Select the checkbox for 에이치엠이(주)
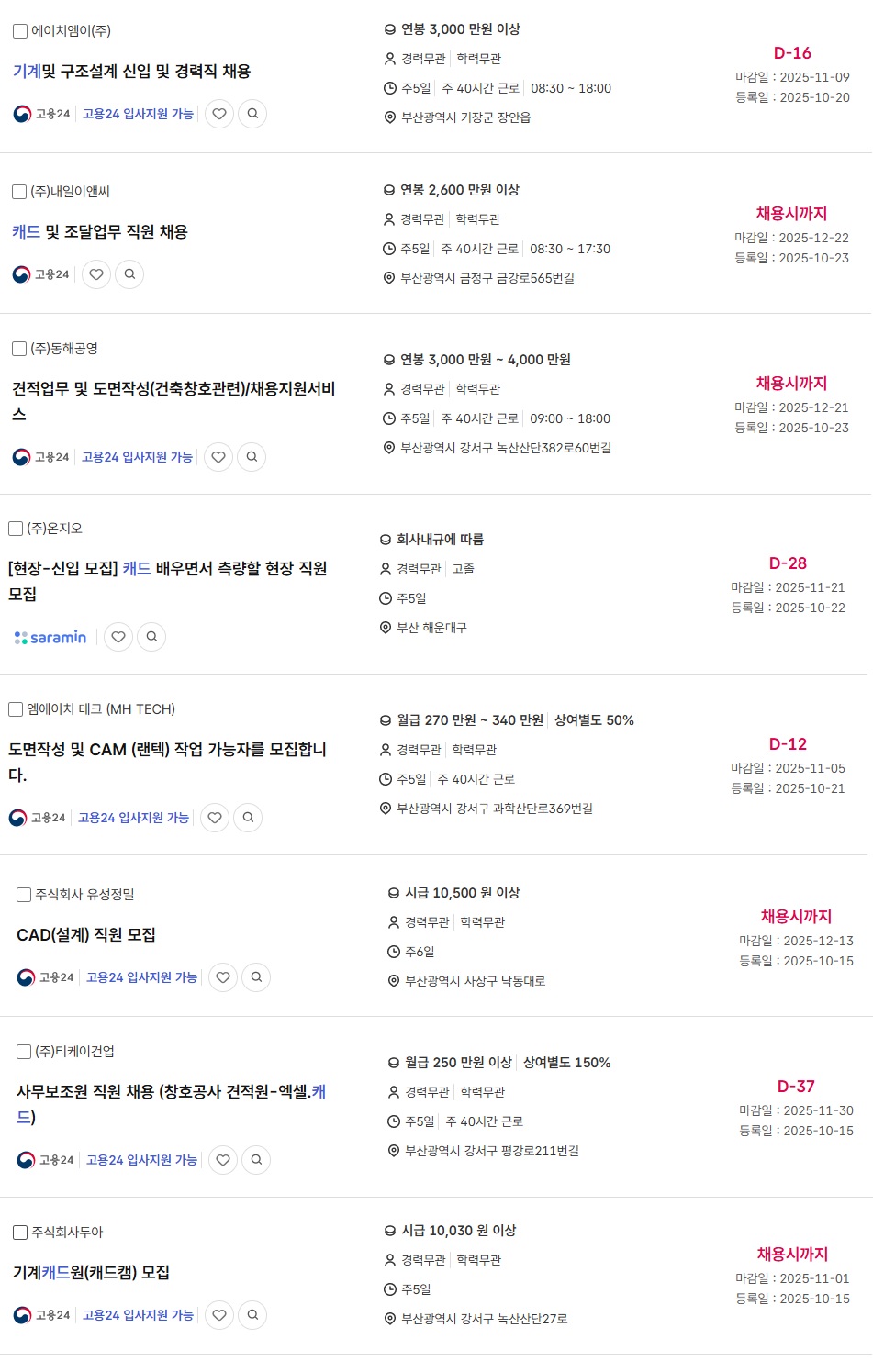This screenshot has width=873, height=1372. click(20, 31)
